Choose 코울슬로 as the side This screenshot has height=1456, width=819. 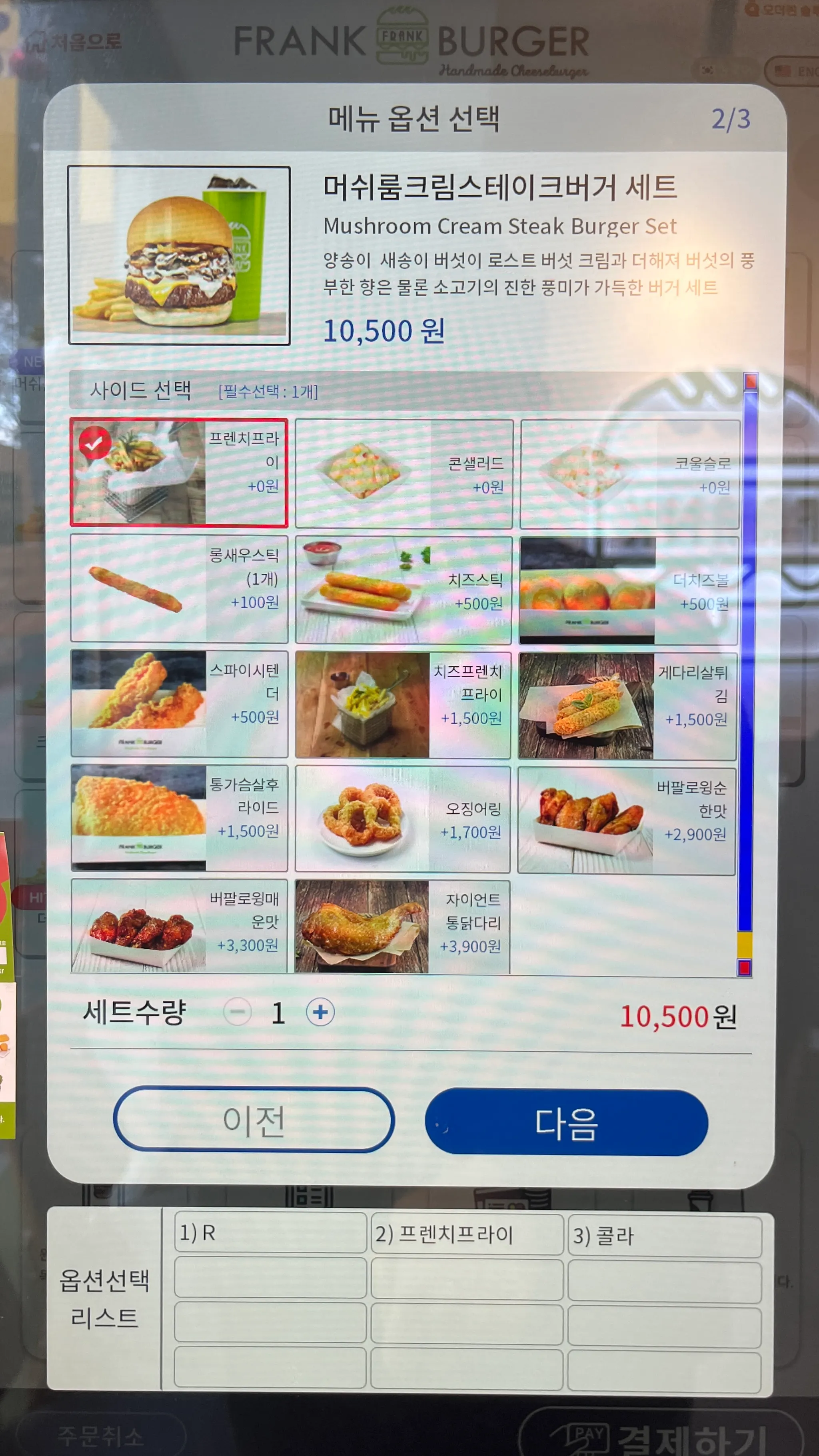click(x=629, y=473)
